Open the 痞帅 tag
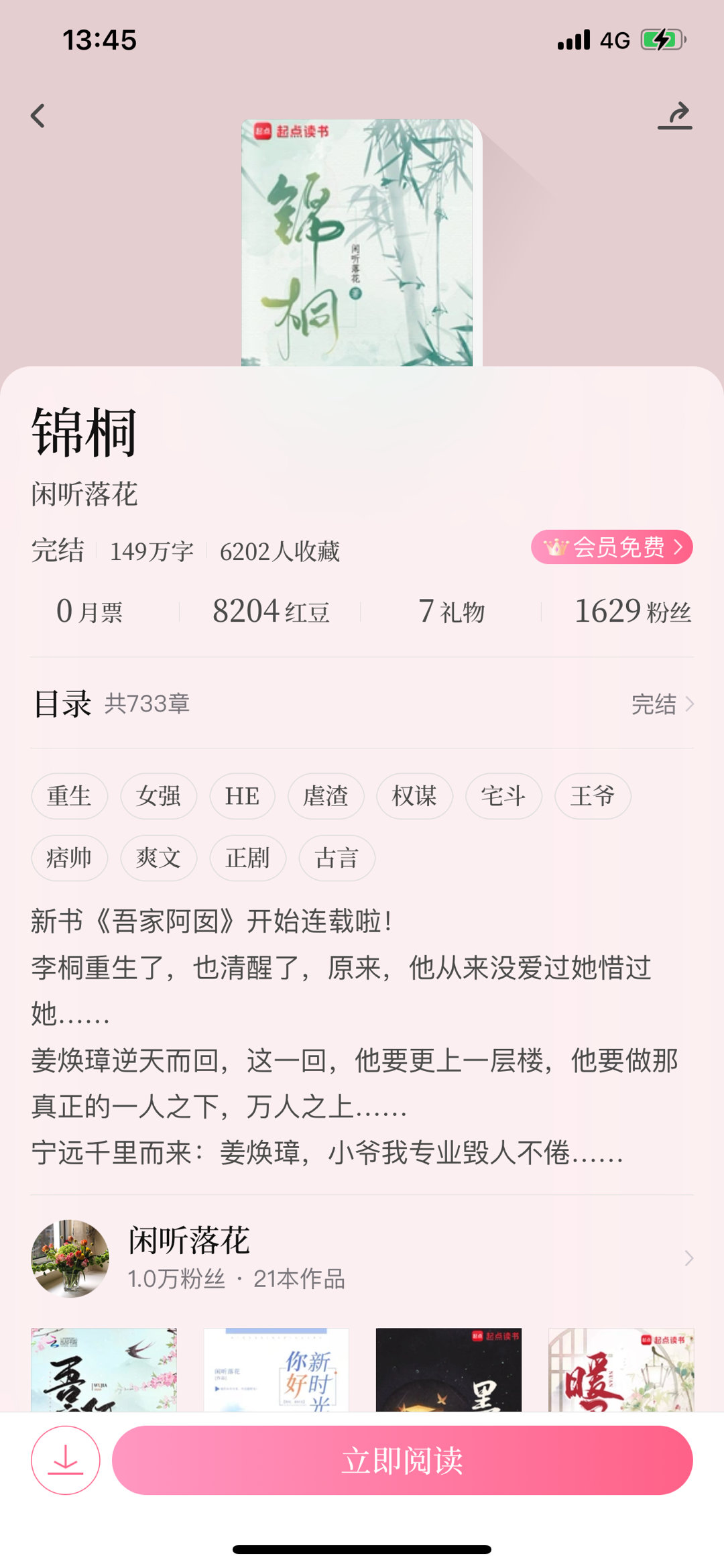Viewport: 724px width, 1568px height. pyautogui.click(x=69, y=858)
